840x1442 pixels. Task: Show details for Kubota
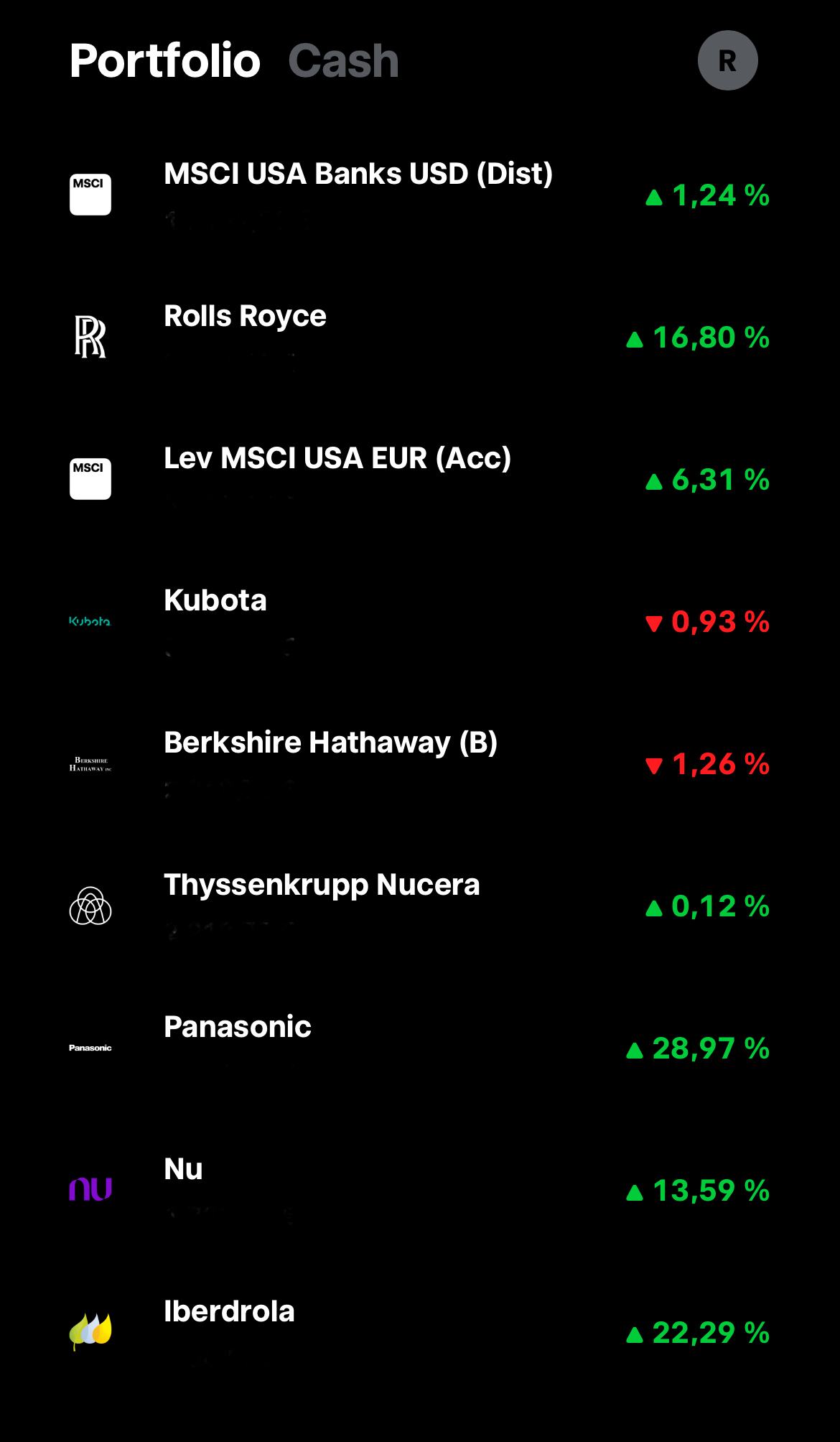pos(215,601)
